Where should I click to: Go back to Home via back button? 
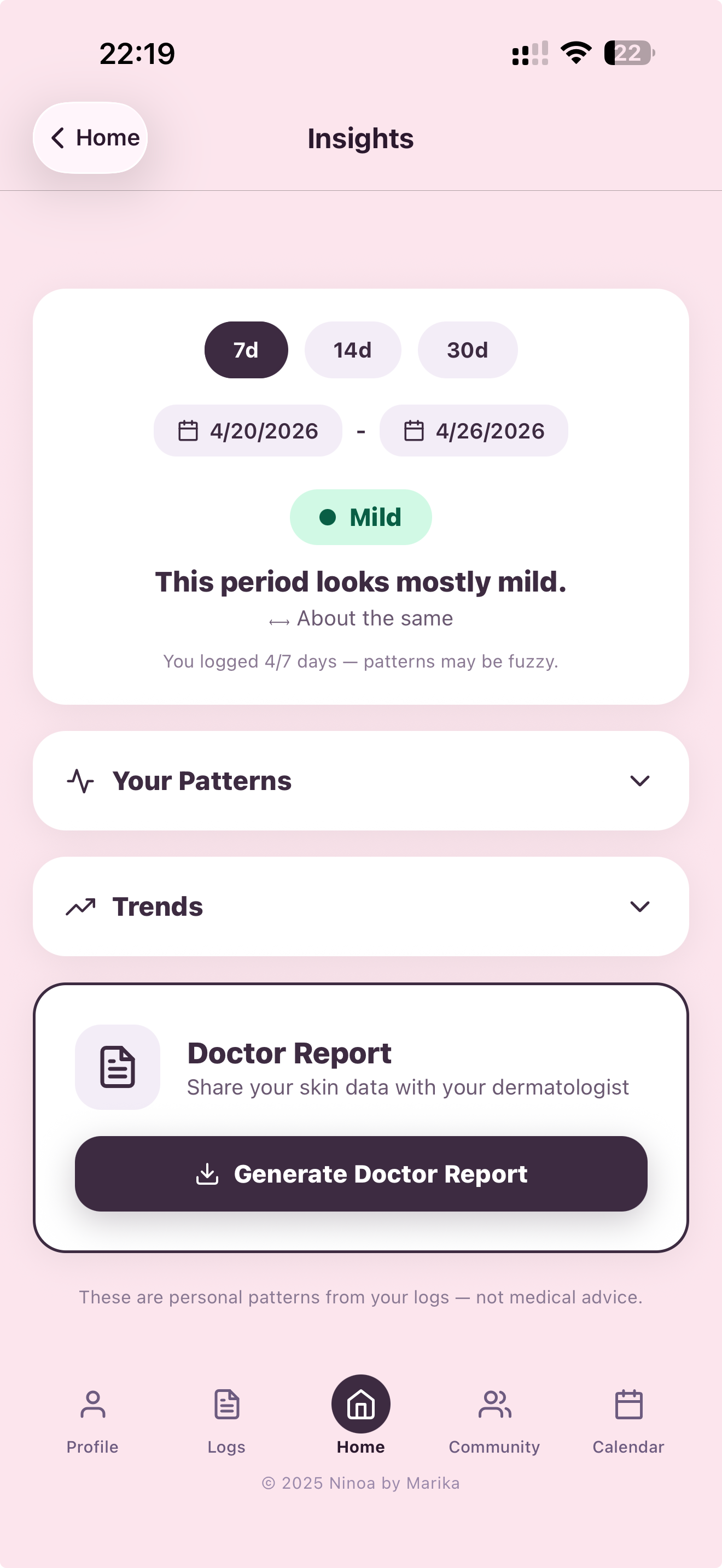pyautogui.click(x=90, y=138)
